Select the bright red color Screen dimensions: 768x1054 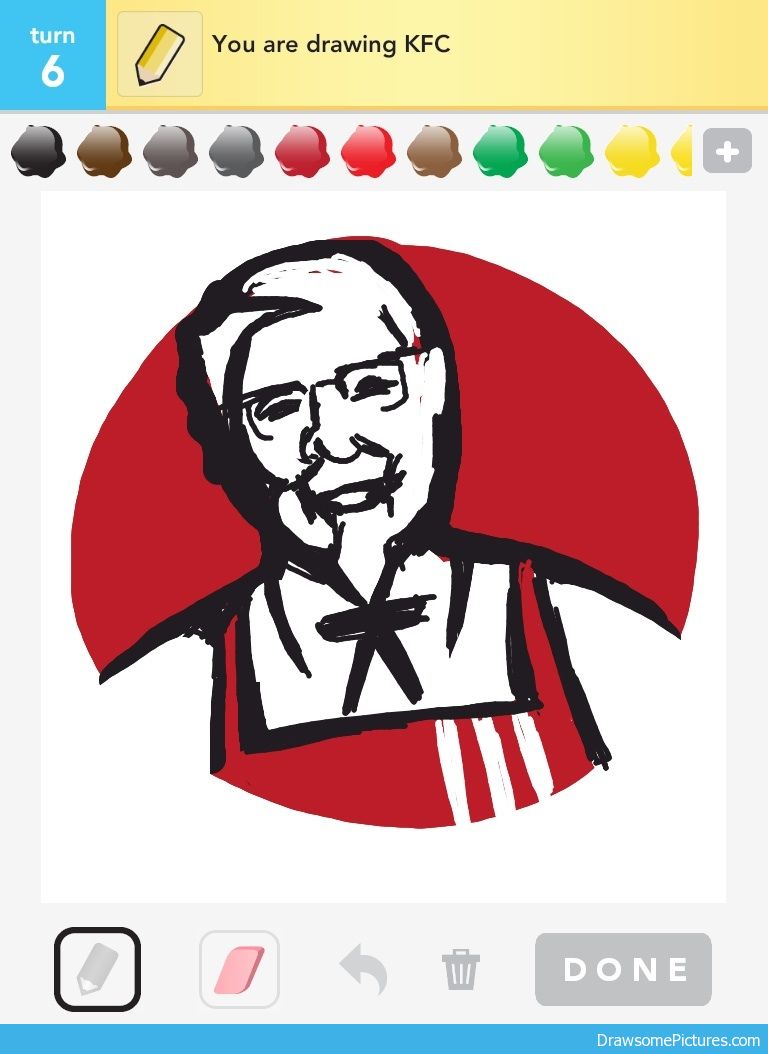(368, 151)
